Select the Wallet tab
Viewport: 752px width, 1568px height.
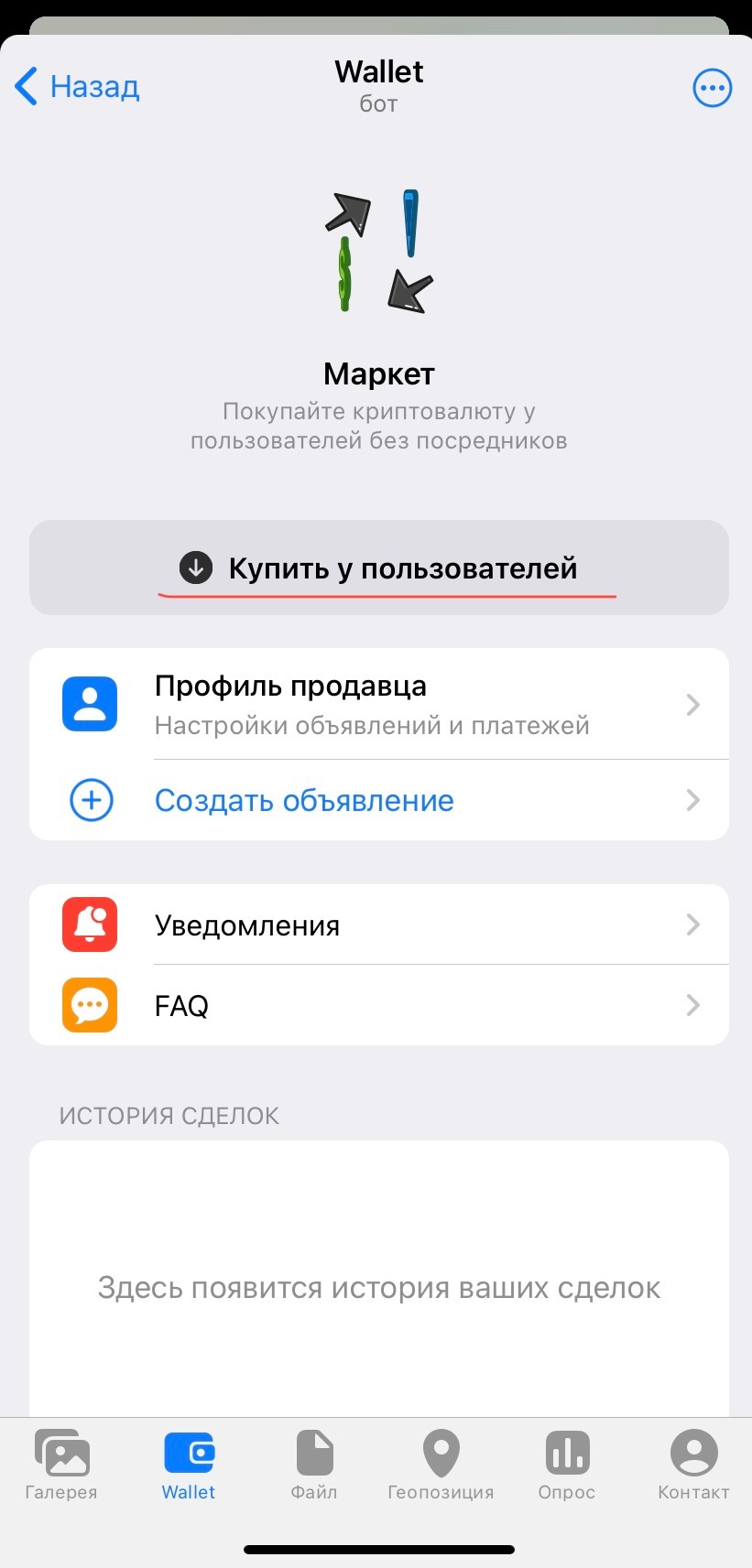(189, 1465)
